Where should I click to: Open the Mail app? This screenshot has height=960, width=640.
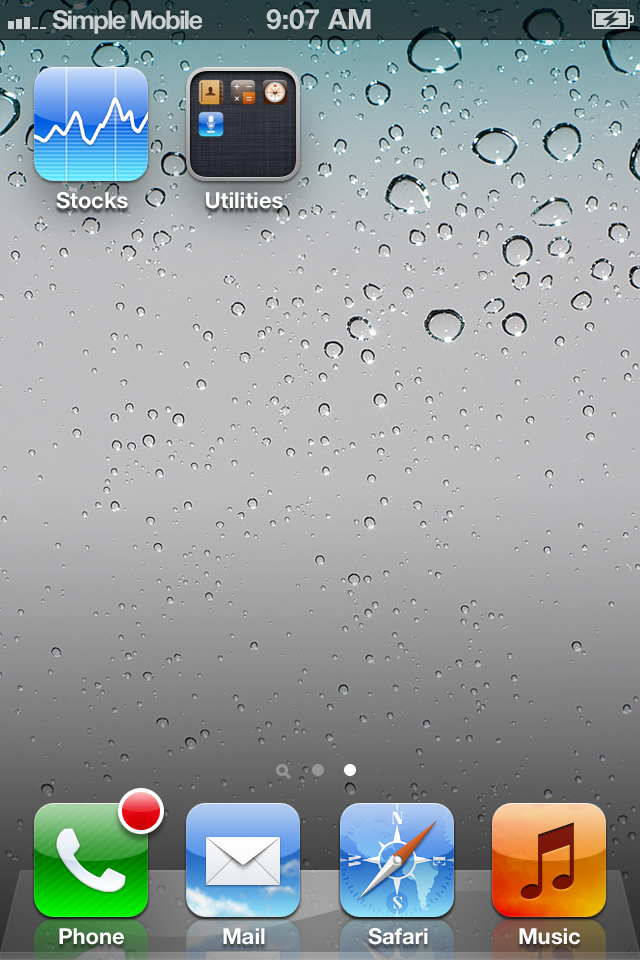coord(243,861)
